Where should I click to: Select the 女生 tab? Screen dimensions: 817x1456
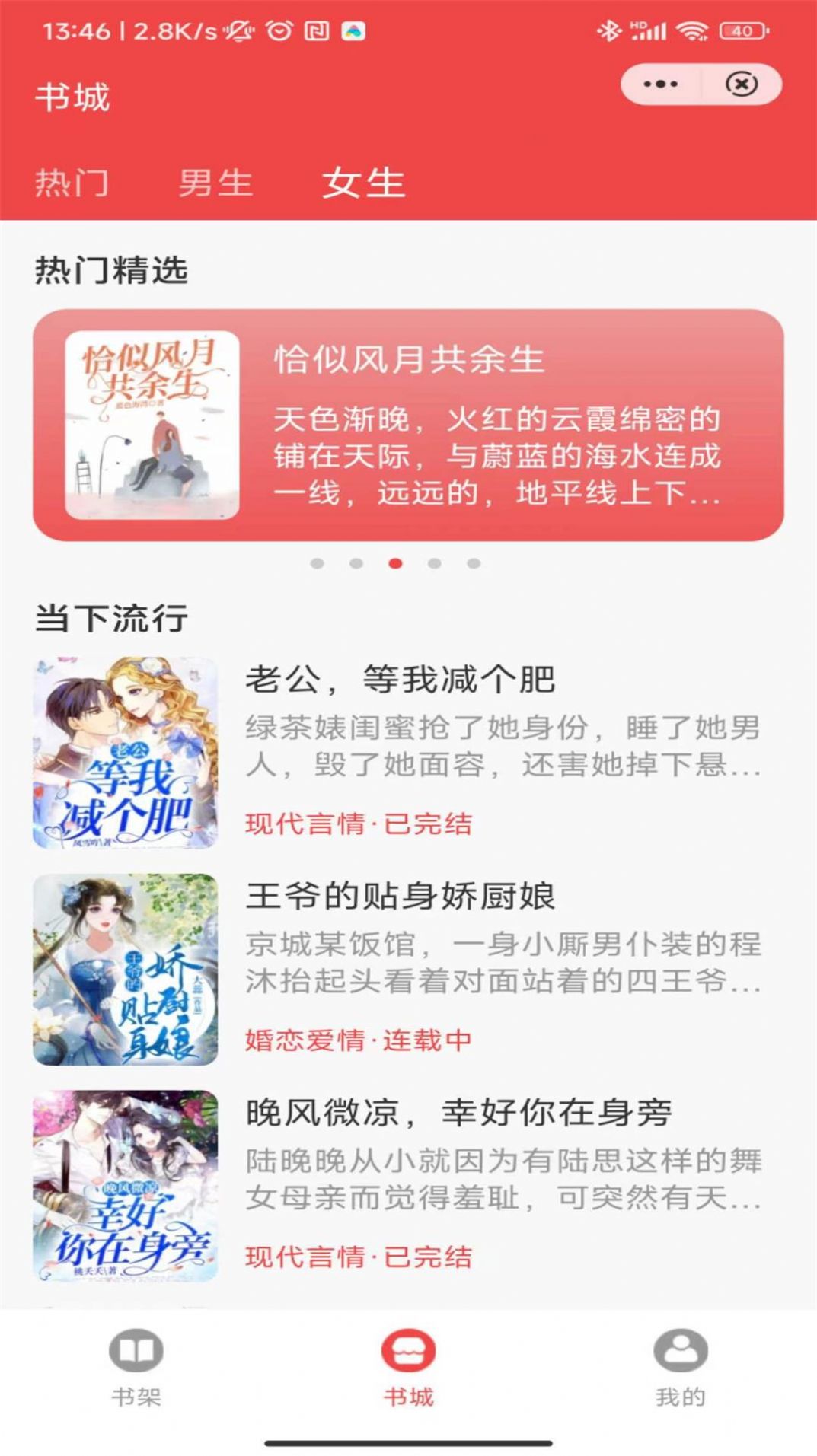[363, 181]
